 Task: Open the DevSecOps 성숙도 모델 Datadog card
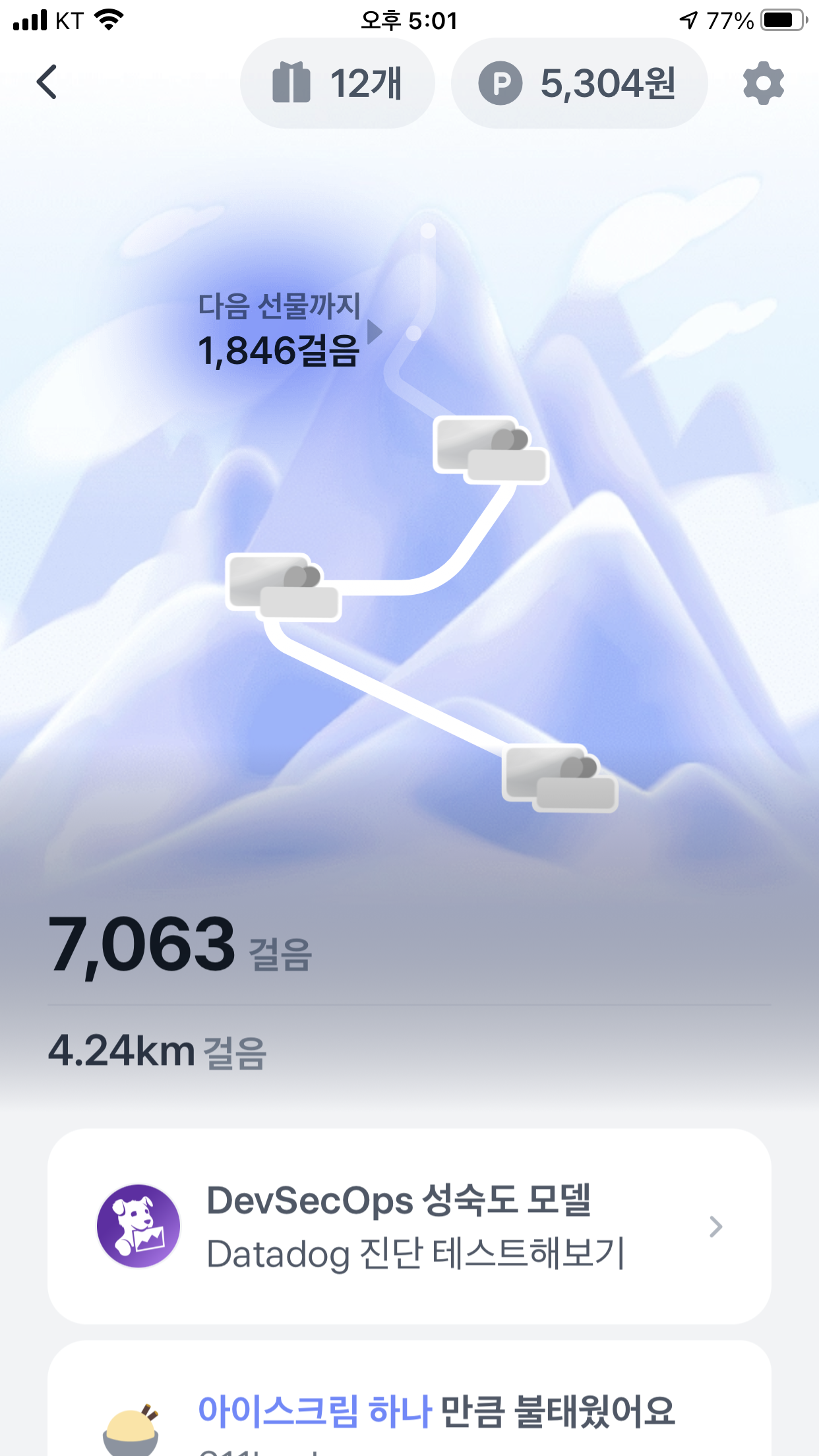tap(409, 1227)
